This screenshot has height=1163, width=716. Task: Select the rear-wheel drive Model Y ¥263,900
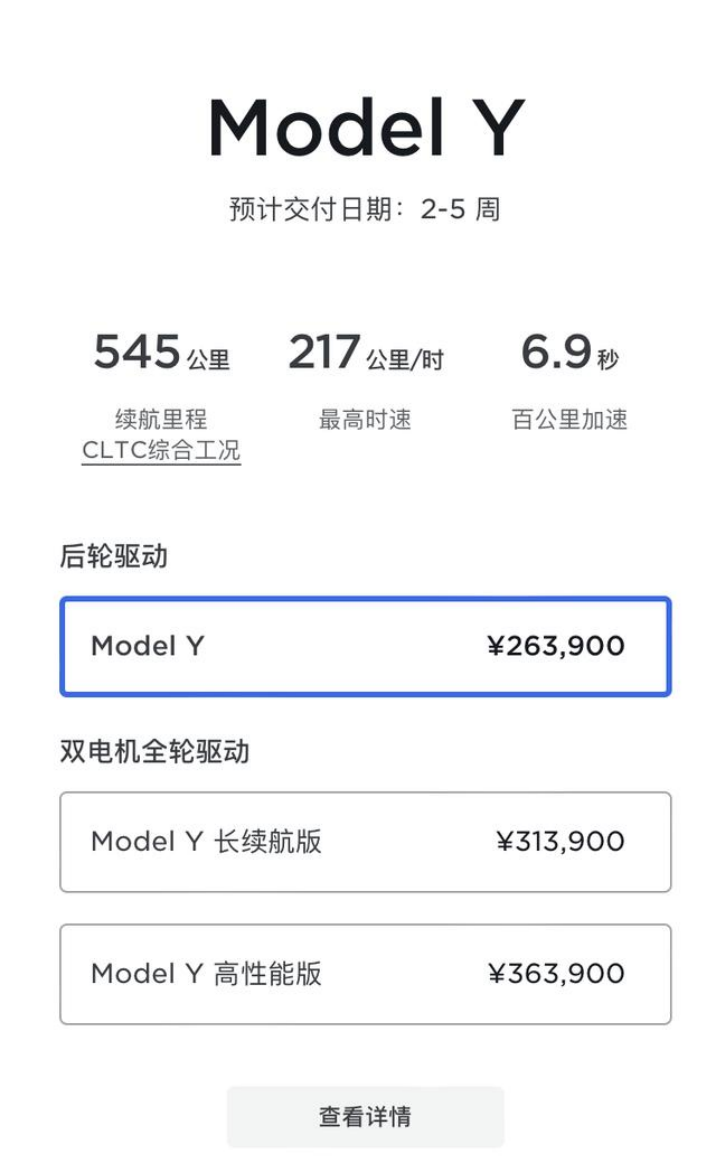click(365, 647)
